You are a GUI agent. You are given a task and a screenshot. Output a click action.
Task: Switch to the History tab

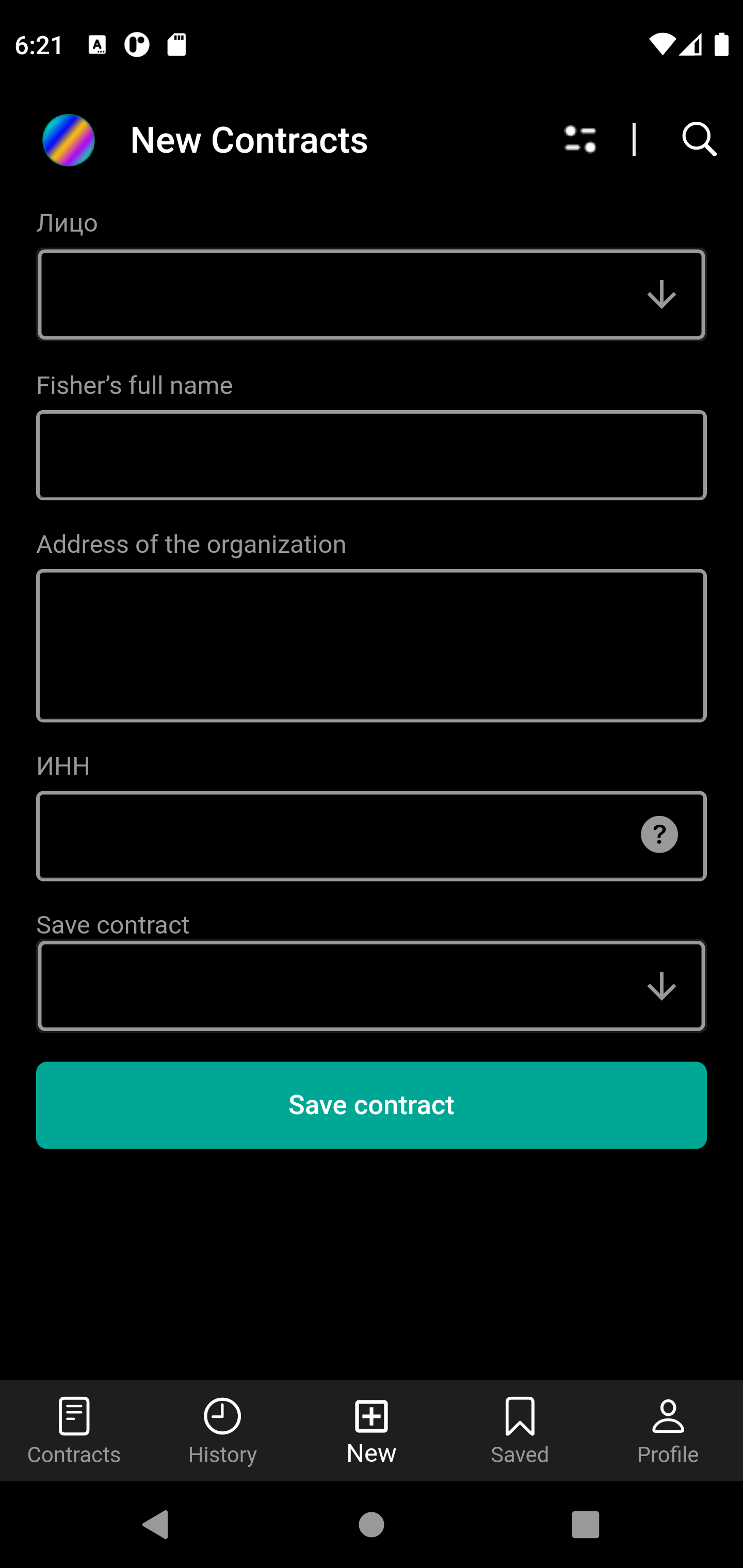[222, 1430]
